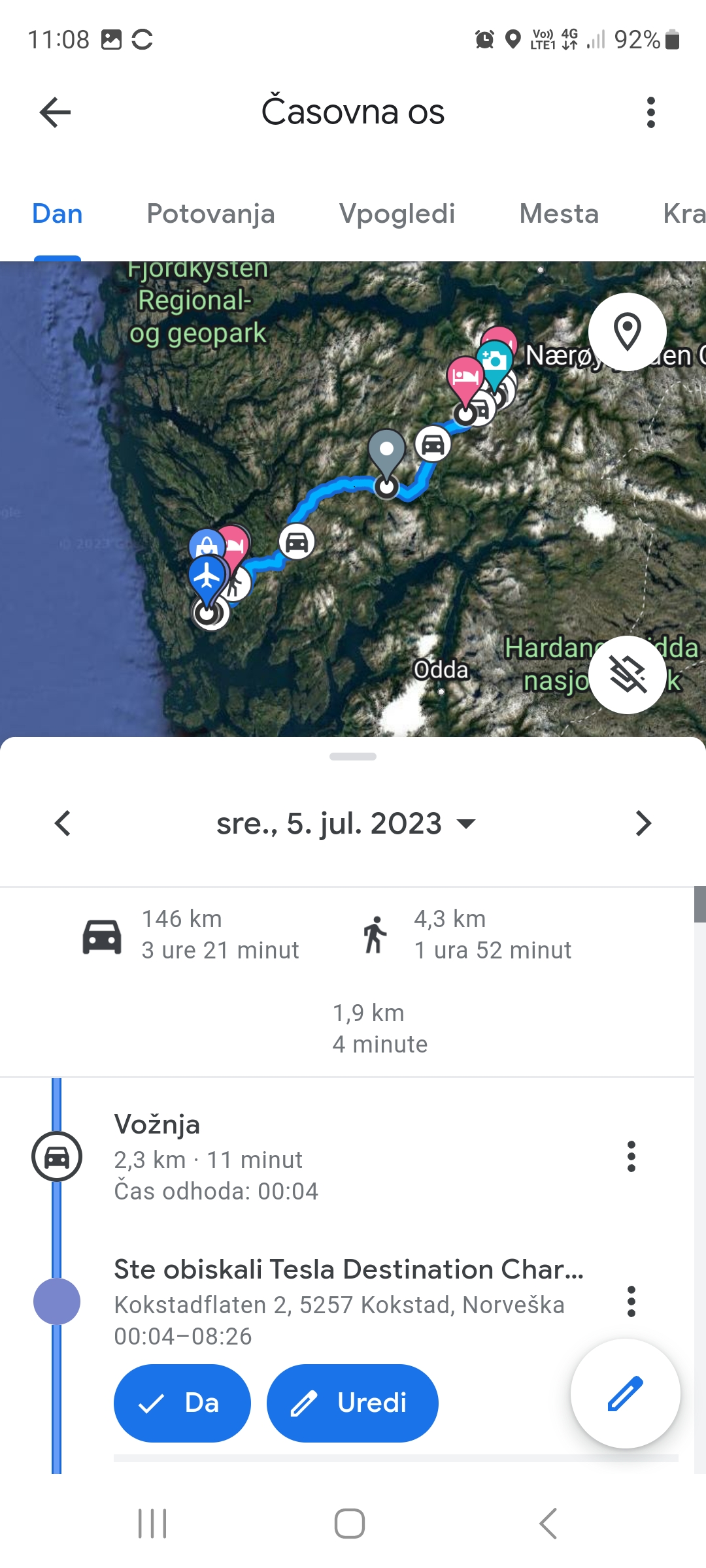Tap Uredi to edit the visit
706x1568 pixels.
pyautogui.click(x=352, y=1403)
